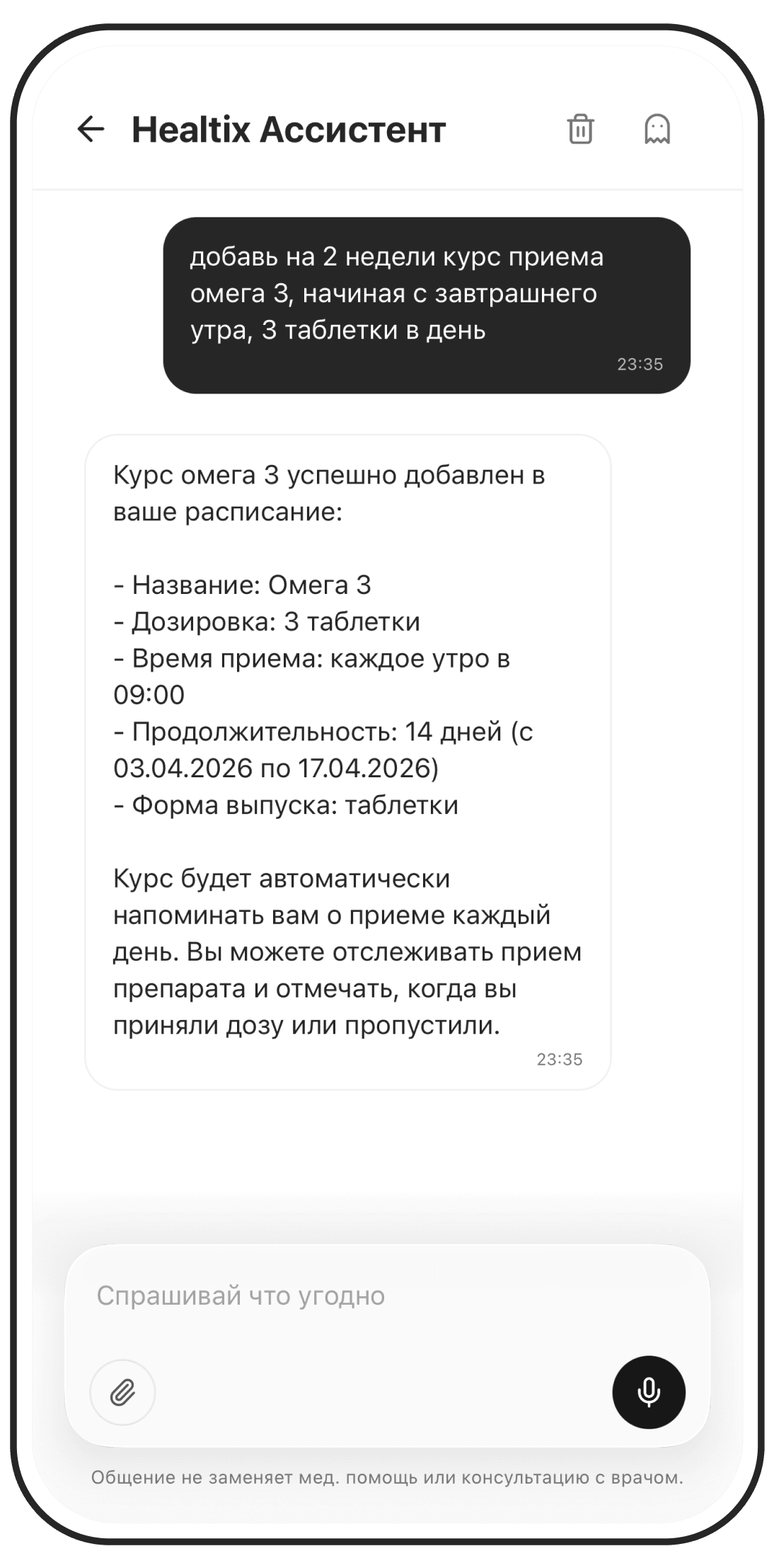Image resolution: width=774 pixels, height=1568 pixels.
Task: Attach a file with the paperclip button
Action: (122, 1392)
